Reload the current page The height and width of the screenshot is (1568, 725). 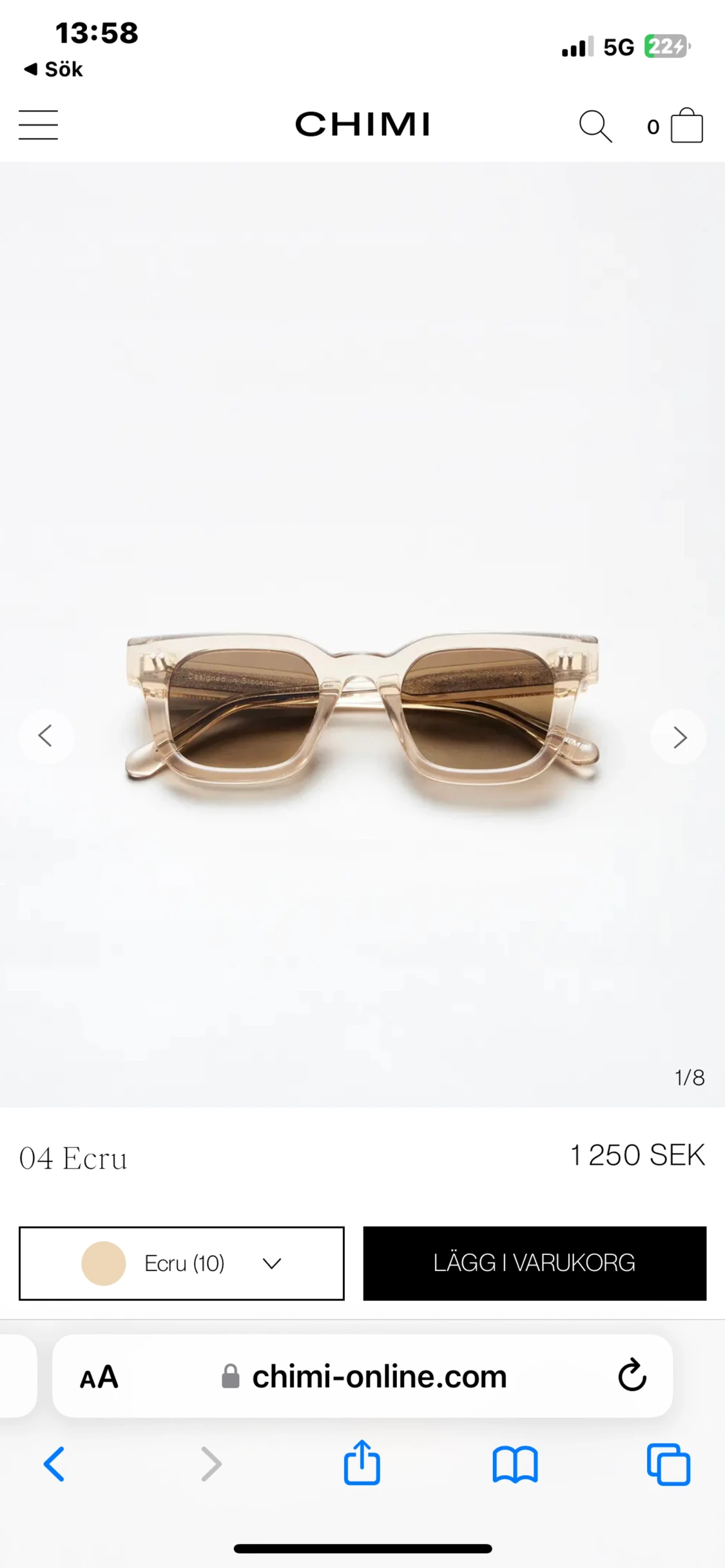point(632,1377)
